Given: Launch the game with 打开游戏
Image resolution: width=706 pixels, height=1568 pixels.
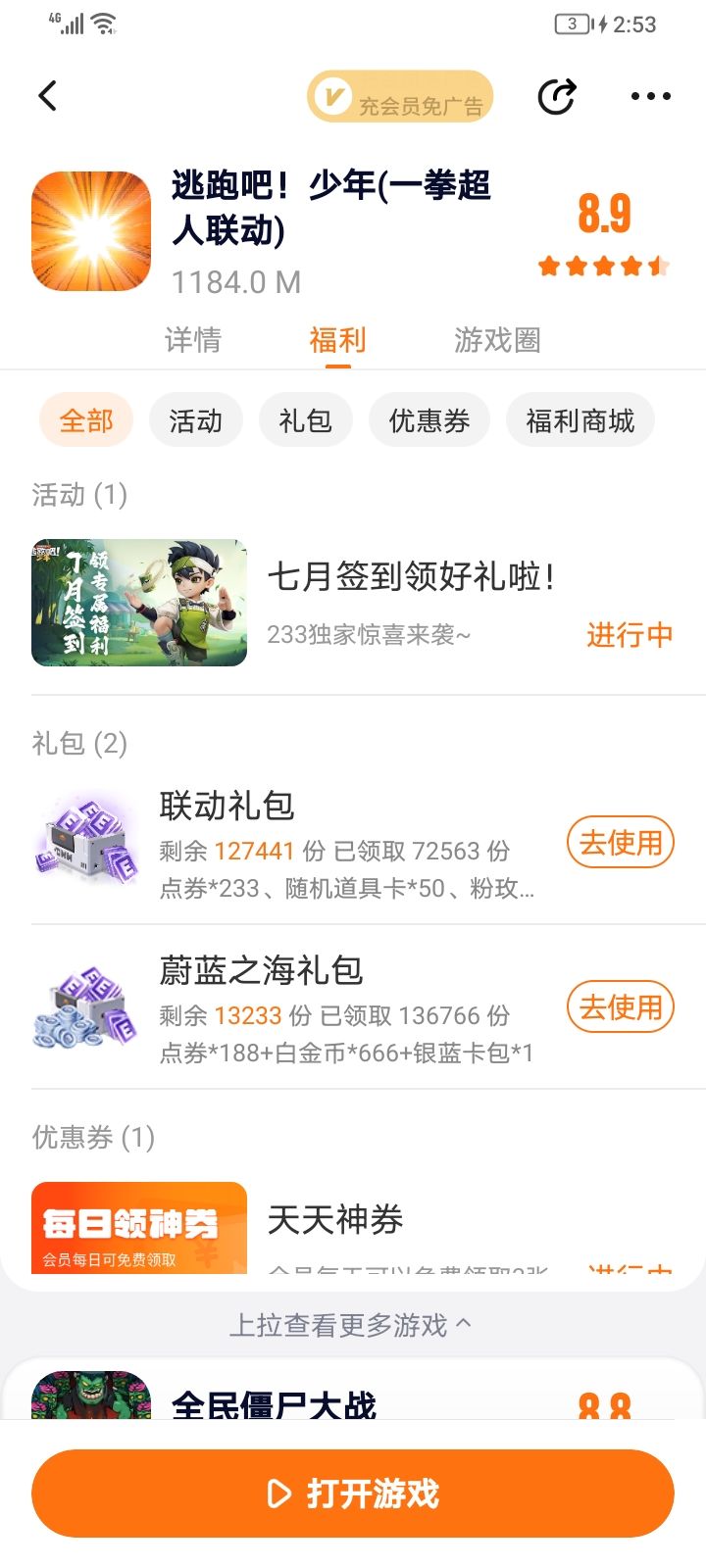Looking at the screenshot, I should point(353,1494).
